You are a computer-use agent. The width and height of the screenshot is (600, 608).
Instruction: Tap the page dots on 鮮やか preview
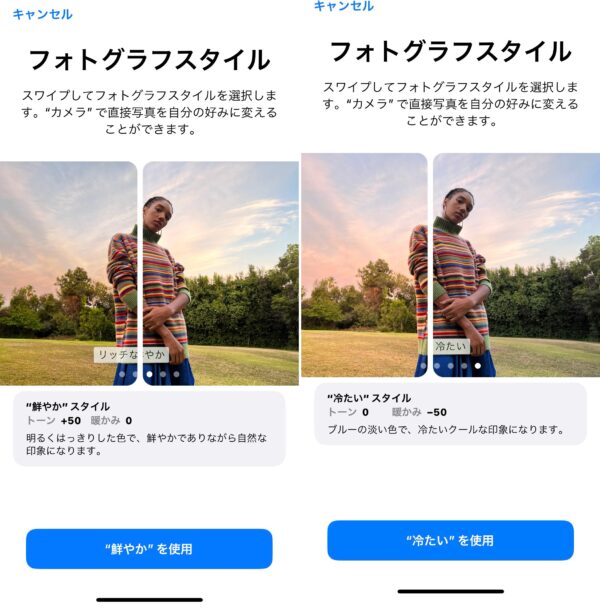[x=149, y=373]
